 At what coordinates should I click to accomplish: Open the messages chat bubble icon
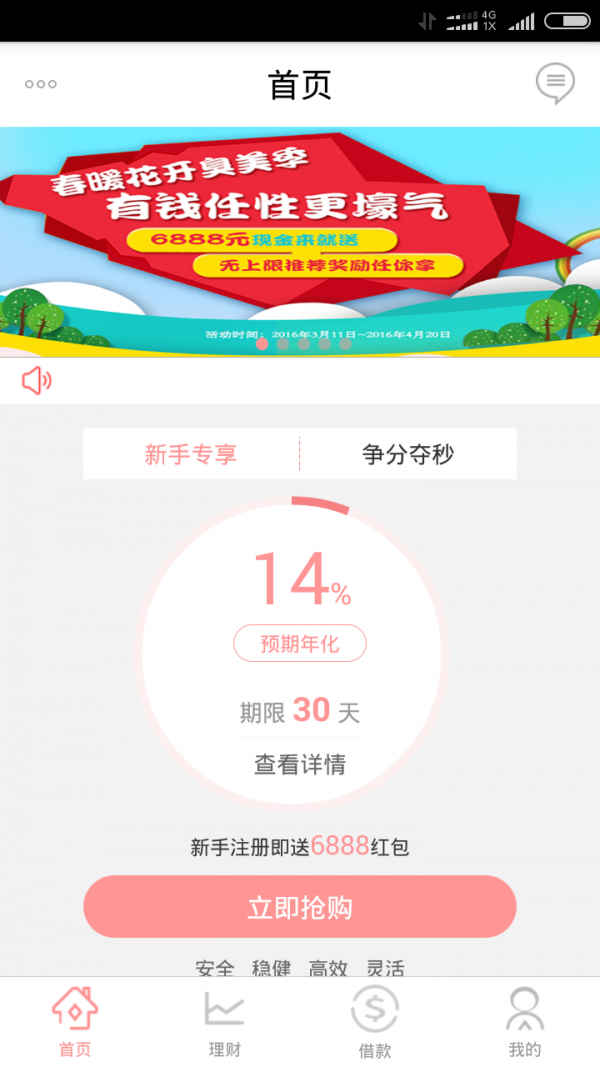[555, 84]
